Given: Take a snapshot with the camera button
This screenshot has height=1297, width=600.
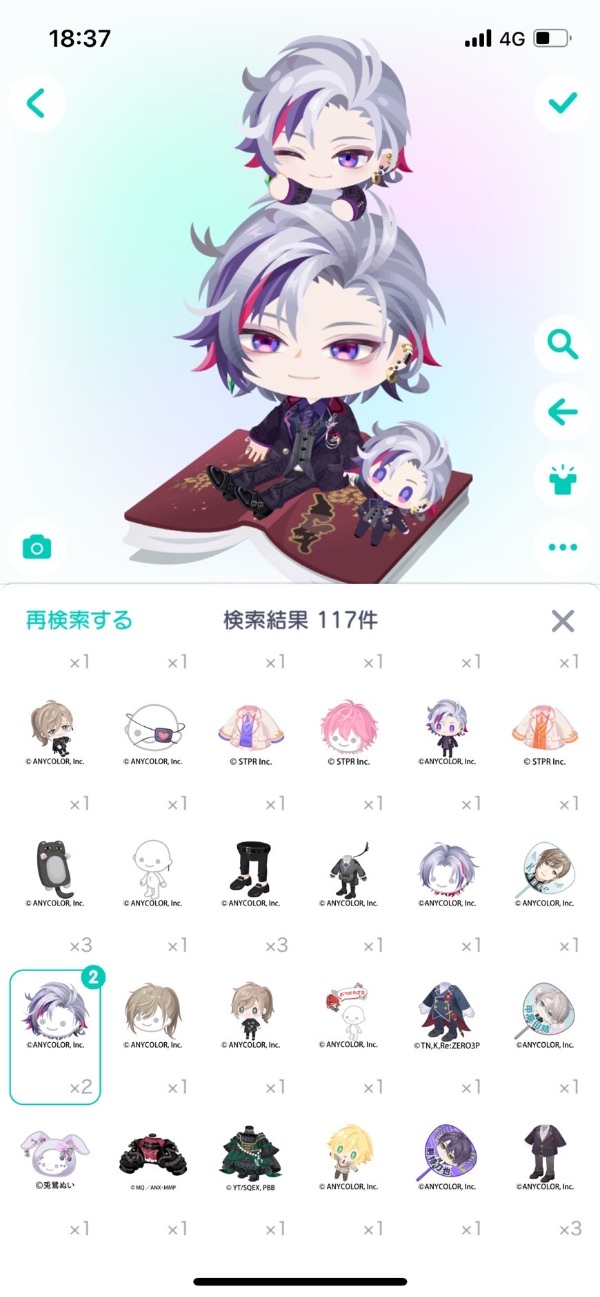Looking at the screenshot, I should pos(37,547).
